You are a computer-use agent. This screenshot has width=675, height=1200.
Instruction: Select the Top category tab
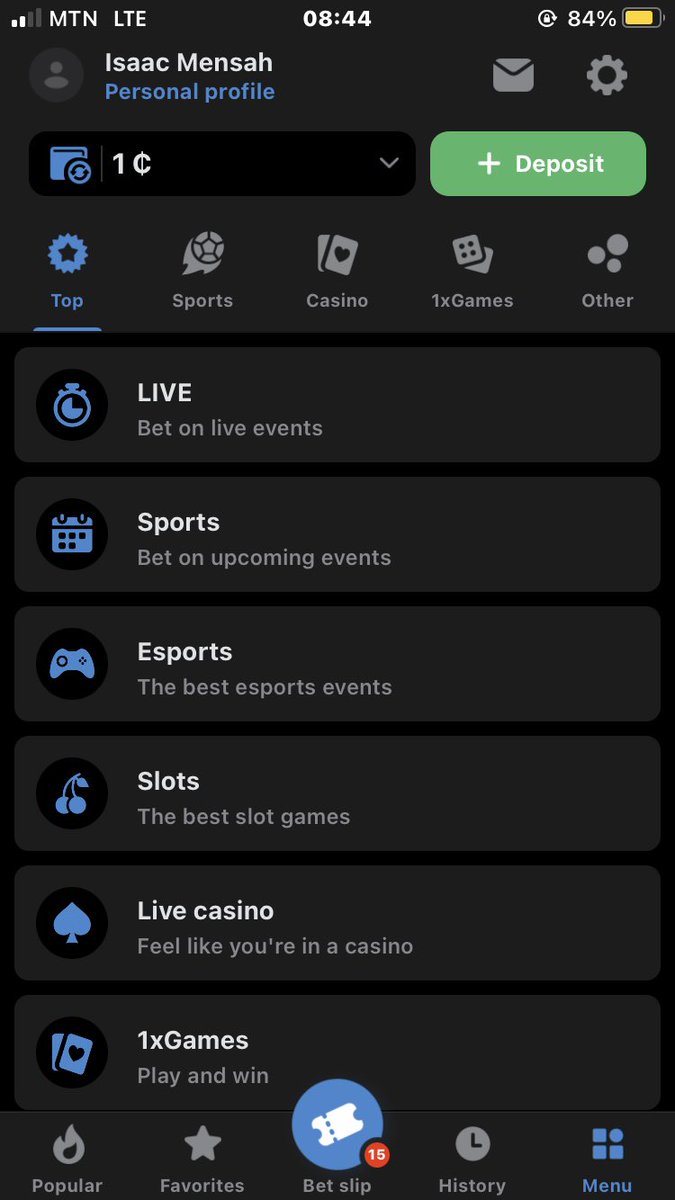[x=67, y=272]
